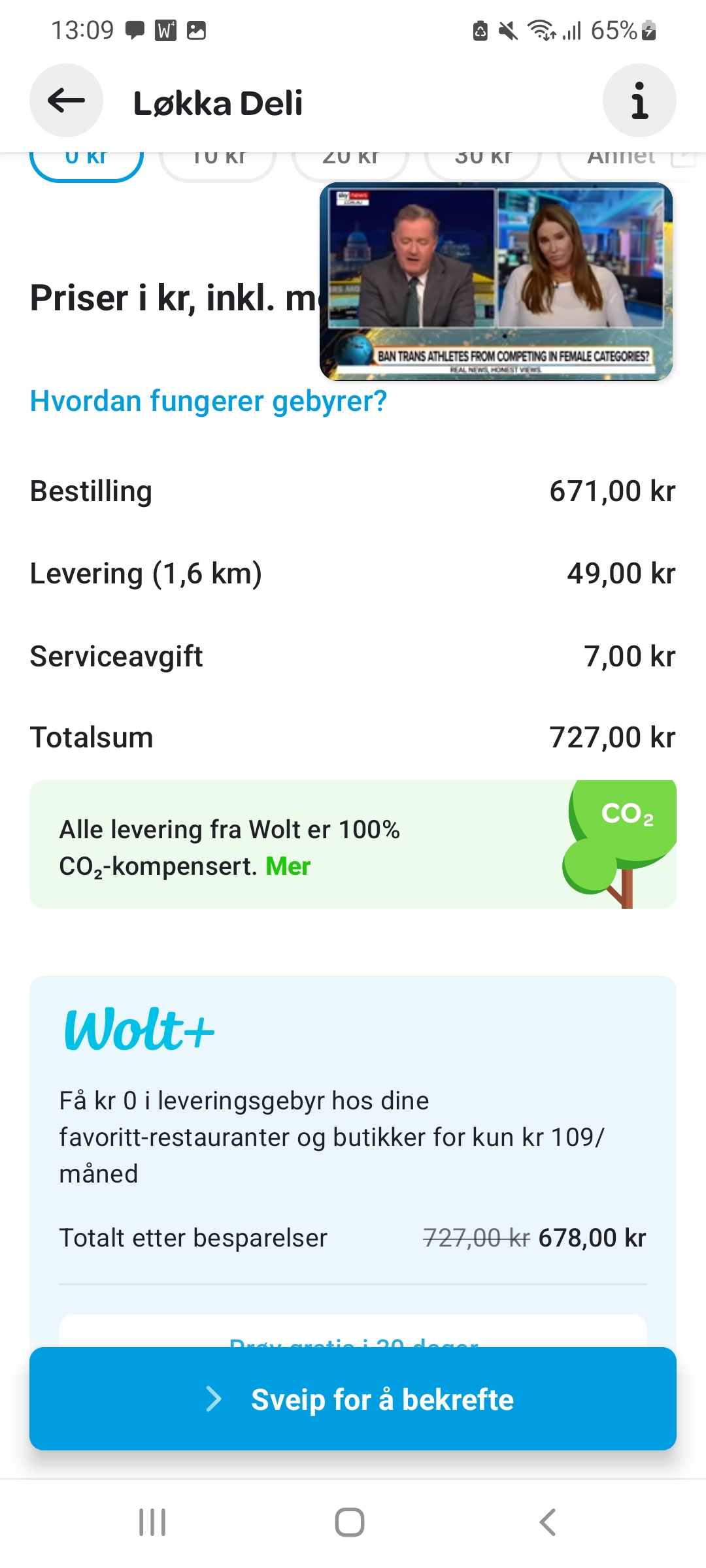Screen dimensions: 706x1568
Task: Open the floating picture-in-picture video window
Action: coord(496,282)
